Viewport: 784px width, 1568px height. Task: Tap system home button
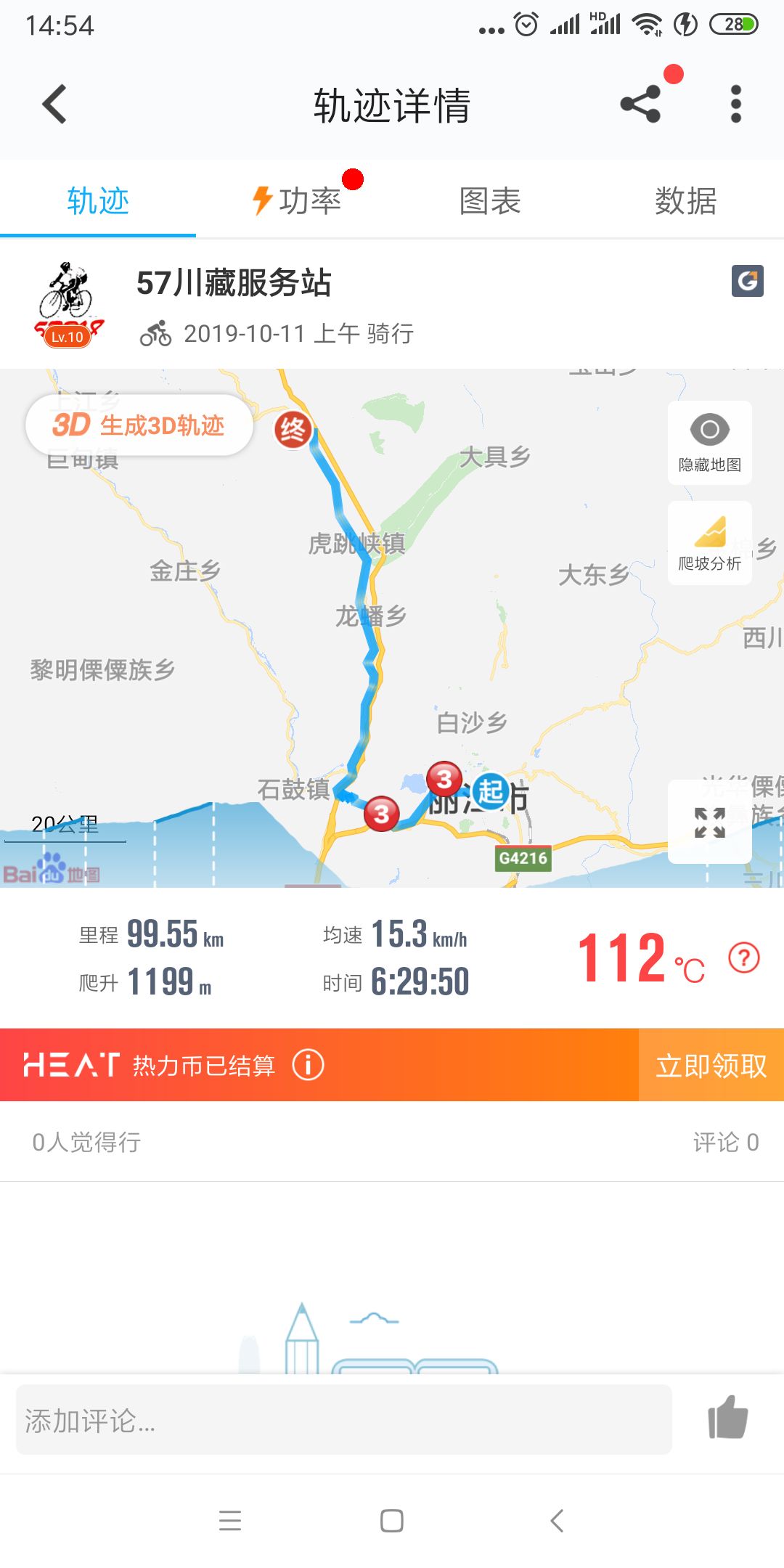(392, 1520)
